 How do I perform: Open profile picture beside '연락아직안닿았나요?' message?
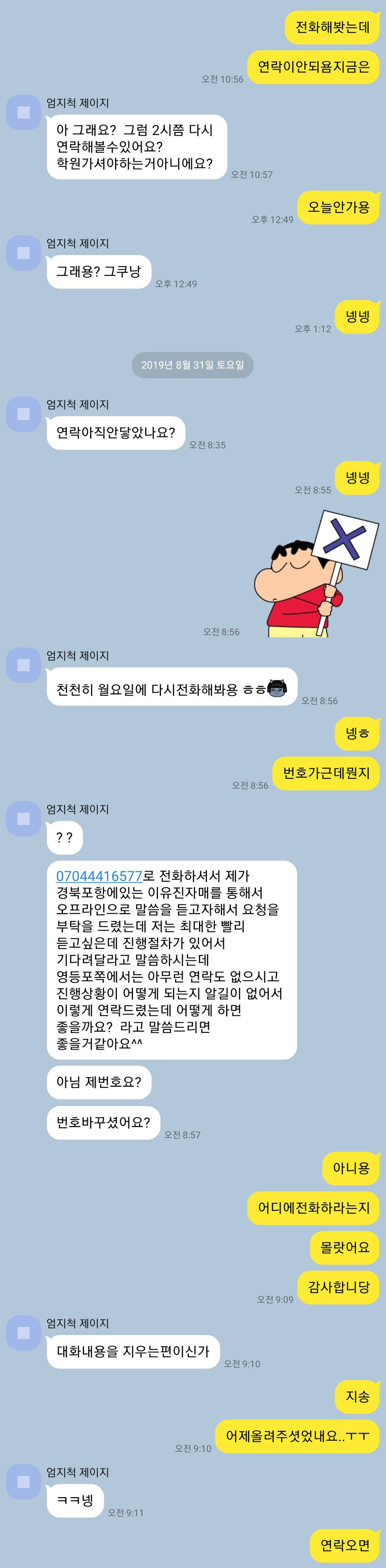click(24, 414)
